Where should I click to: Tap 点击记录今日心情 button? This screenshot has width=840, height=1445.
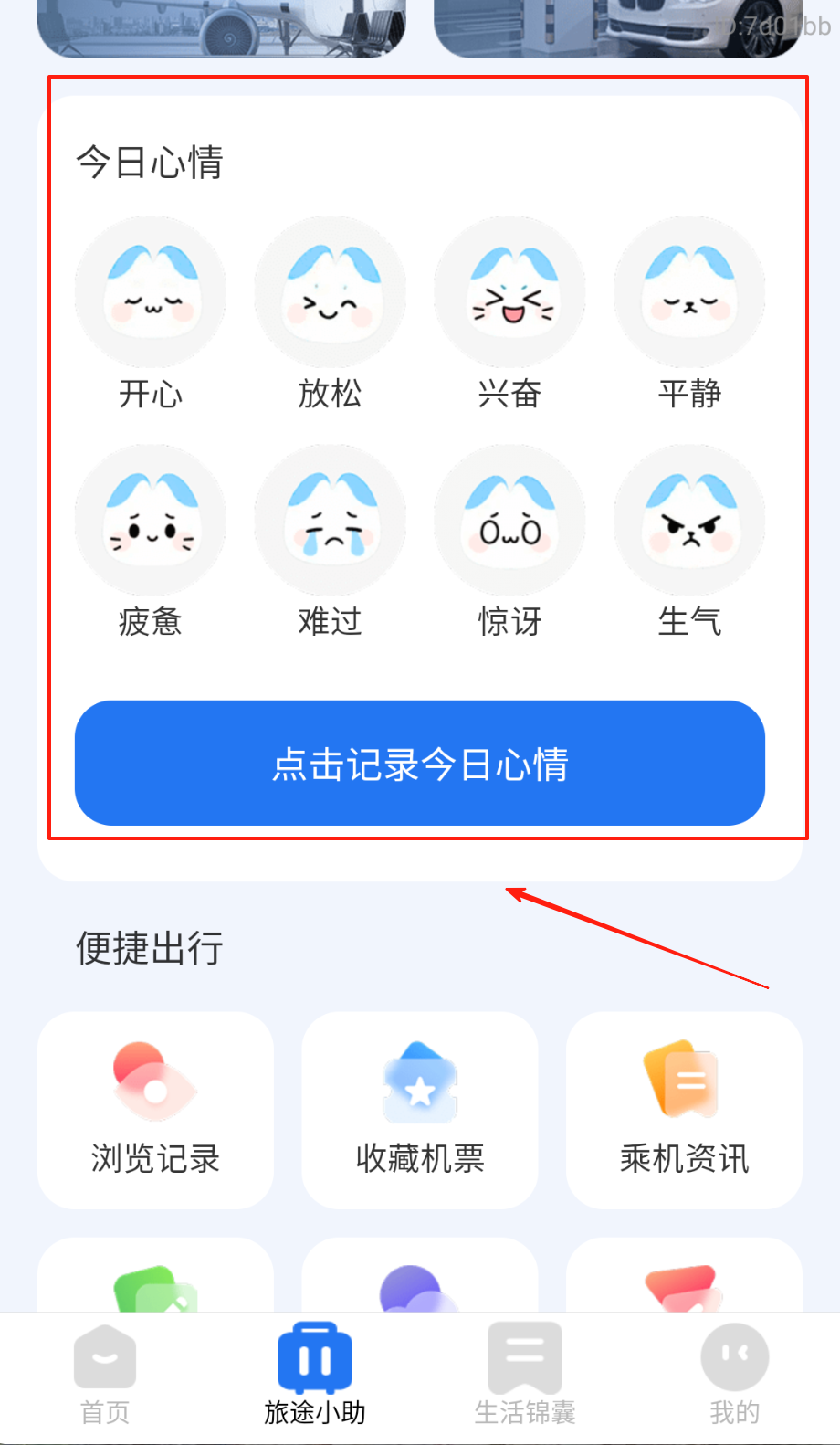[x=420, y=764]
